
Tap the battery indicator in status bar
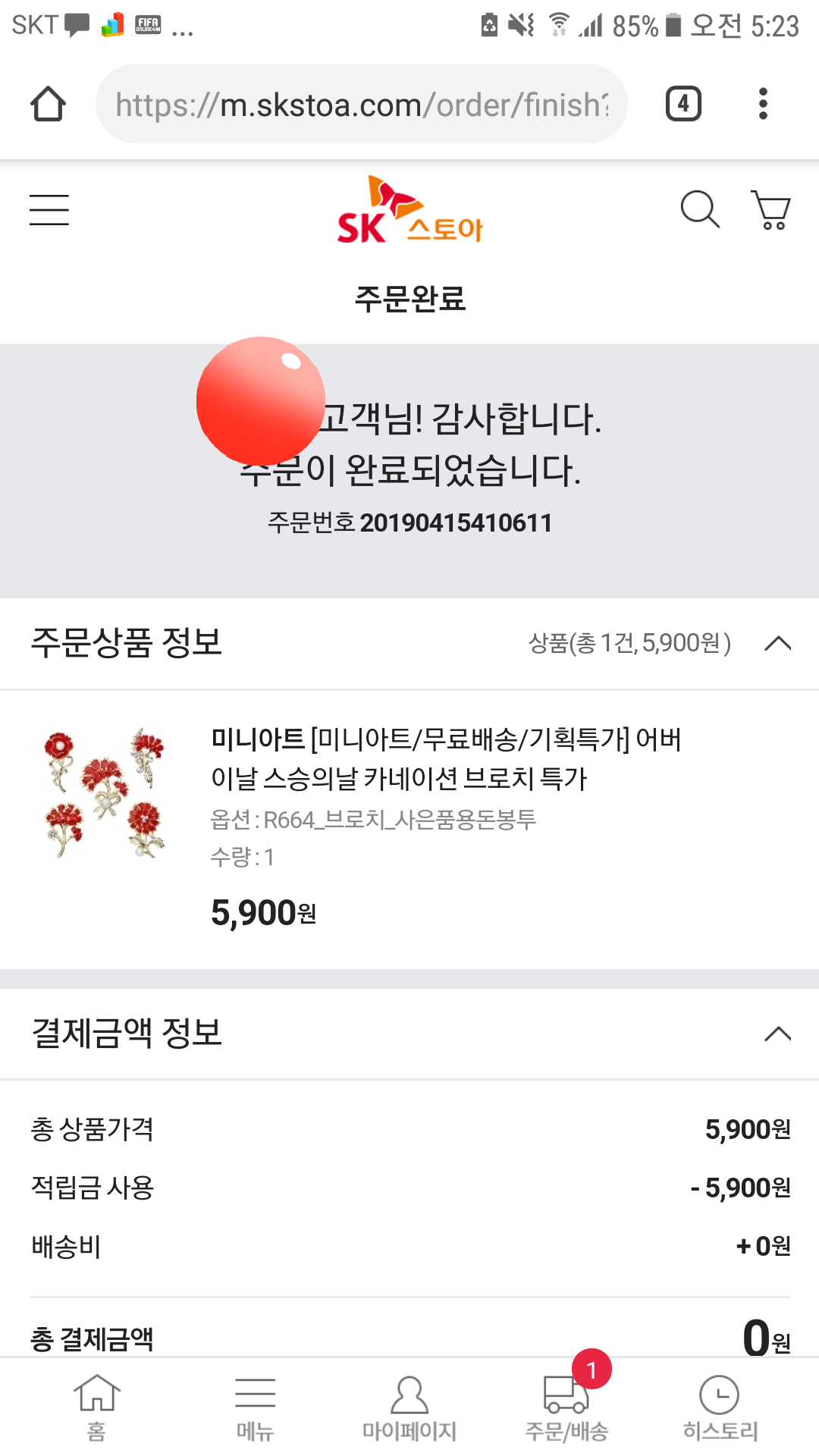point(673,24)
